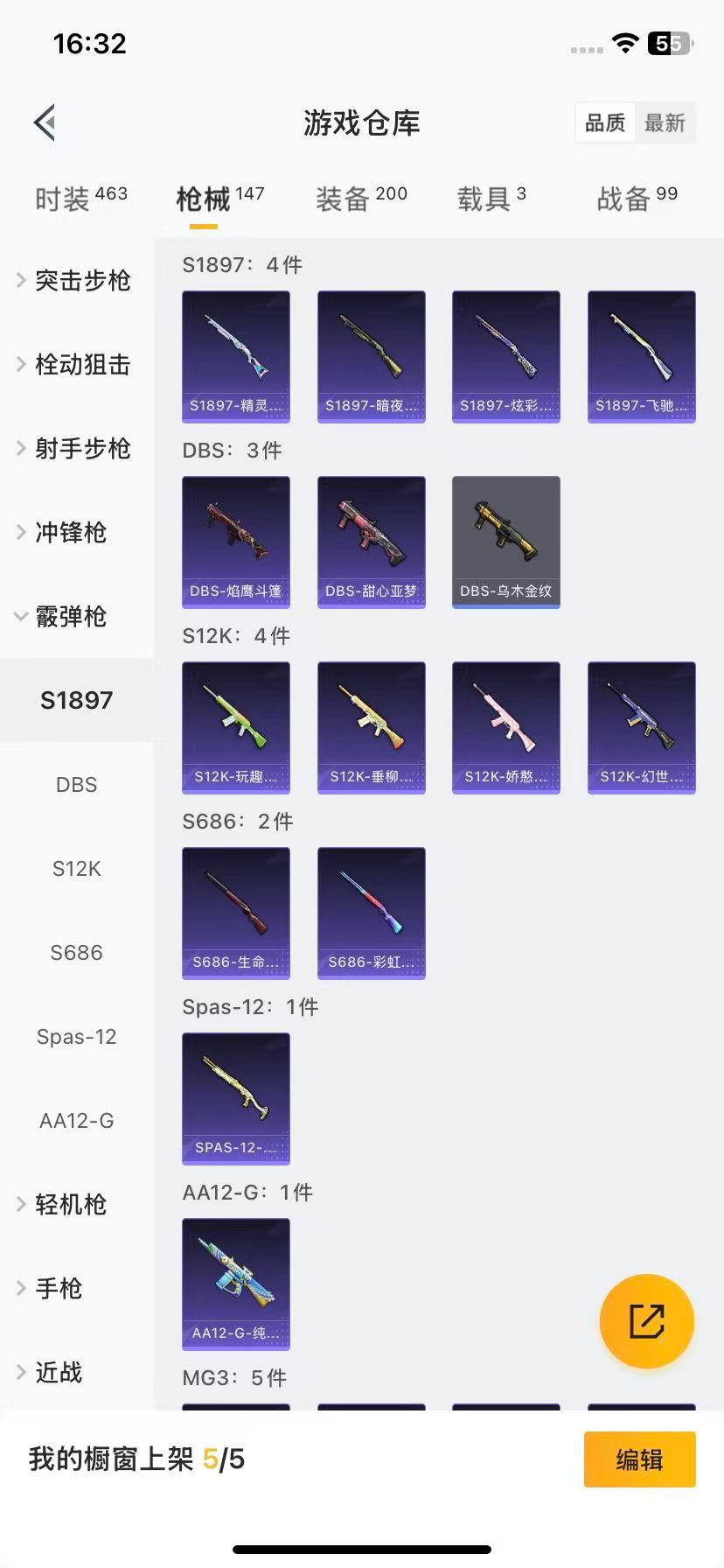Sort inventory by 最新 (newest)
The height and width of the screenshot is (1568, 724).
coord(665,123)
